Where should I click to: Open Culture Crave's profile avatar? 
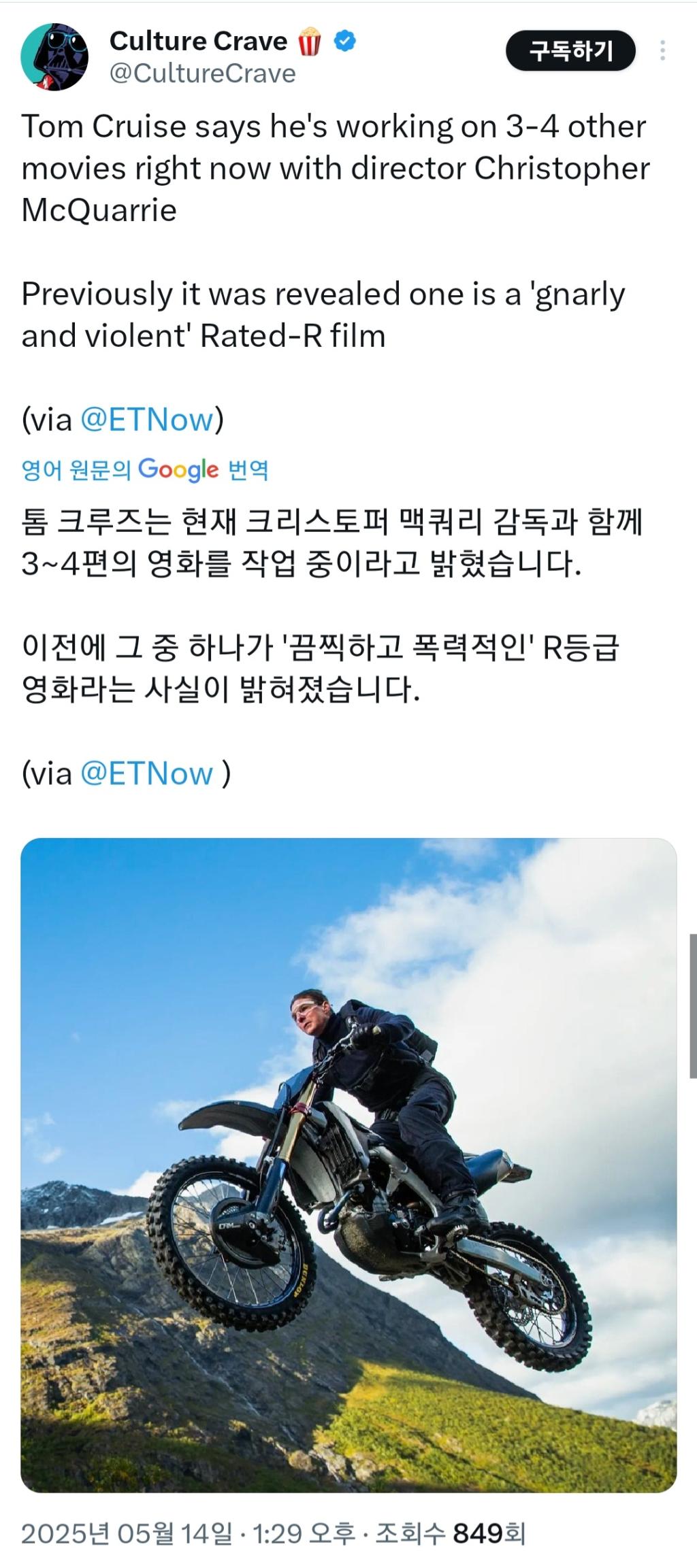tap(54, 56)
